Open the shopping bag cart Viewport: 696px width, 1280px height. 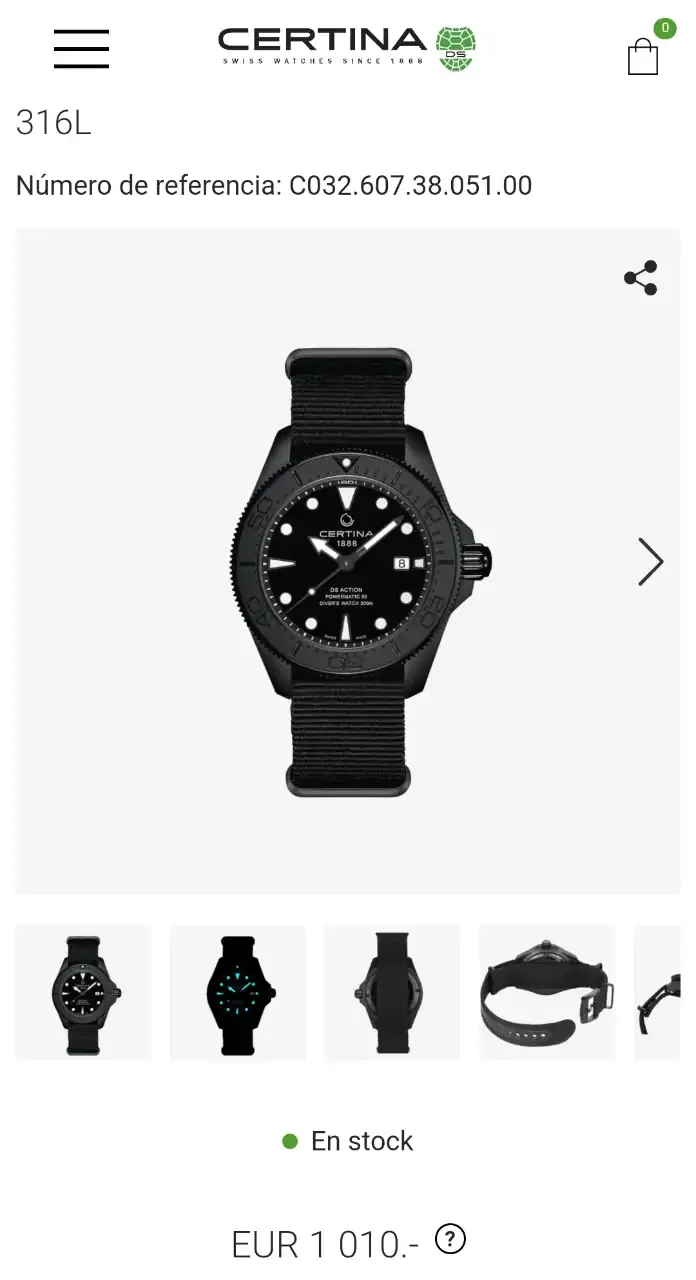643,56
